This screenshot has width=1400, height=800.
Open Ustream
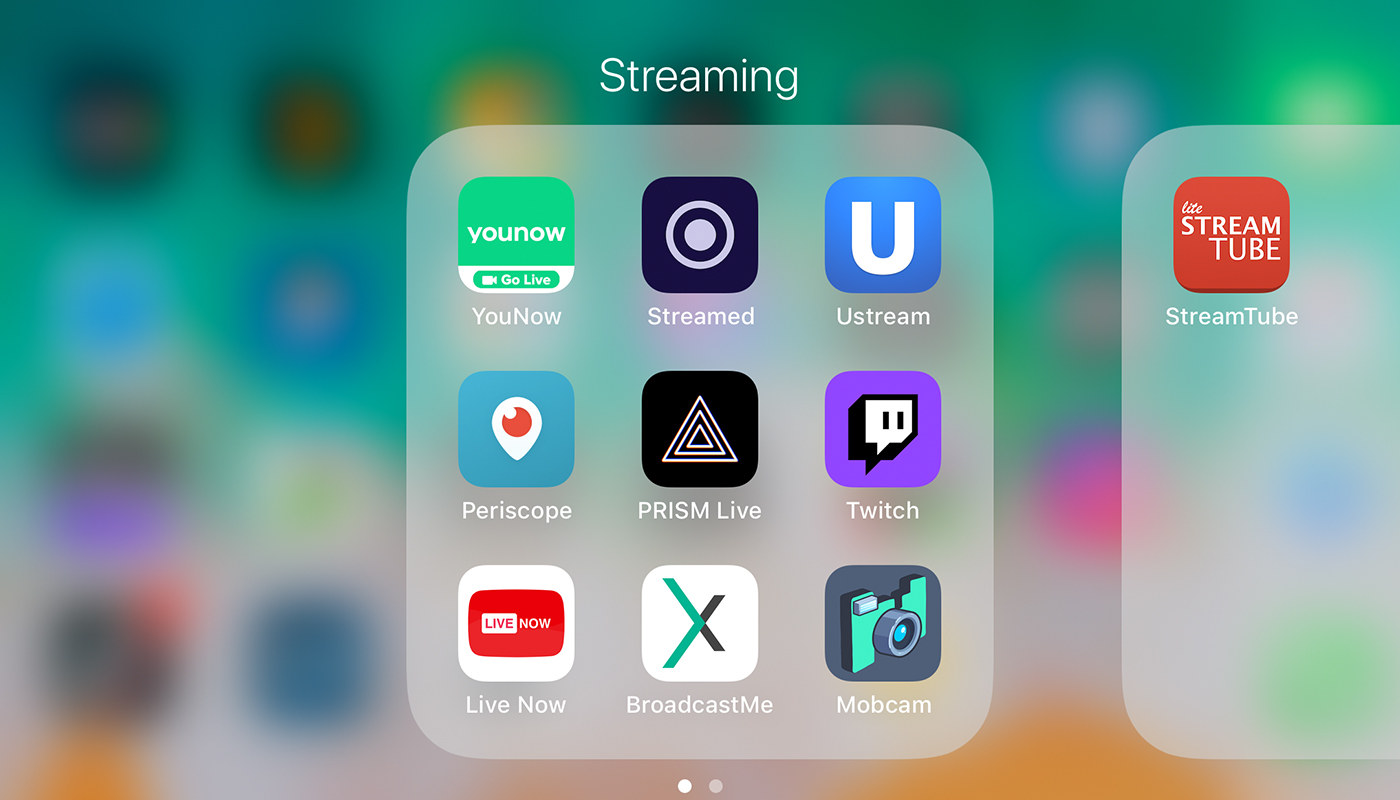click(883, 235)
